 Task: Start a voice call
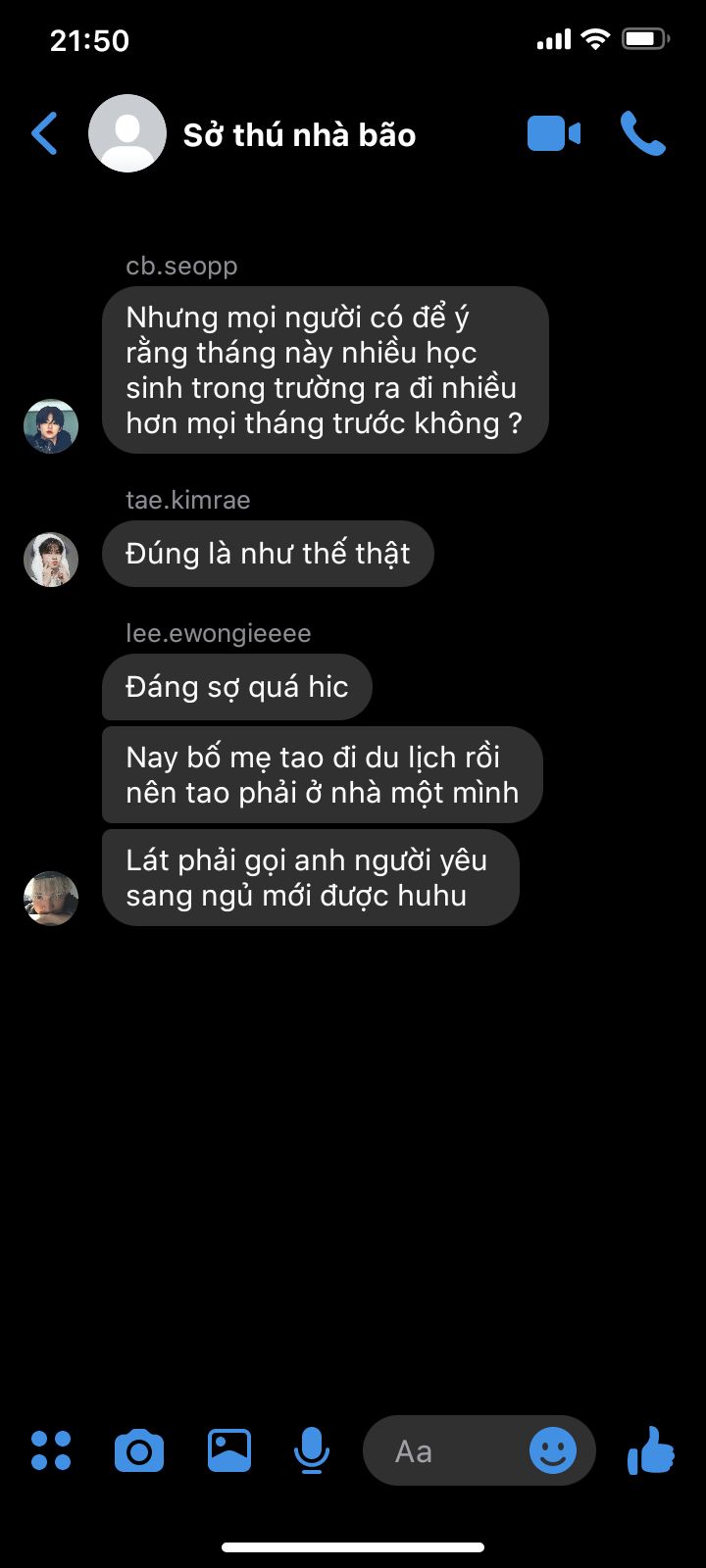(x=642, y=134)
